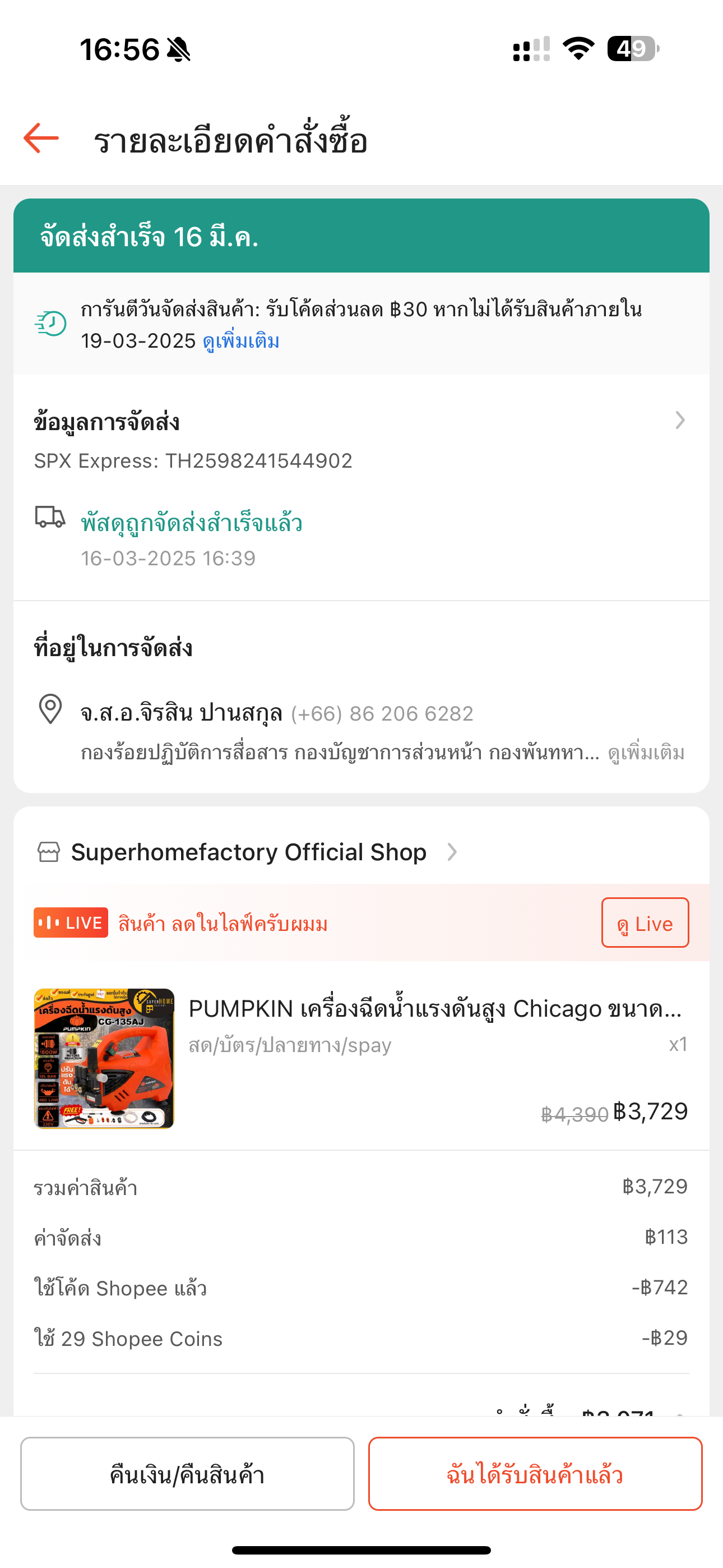Tap the ดู Live button
Screen dimensions: 723x1568
coord(645,923)
